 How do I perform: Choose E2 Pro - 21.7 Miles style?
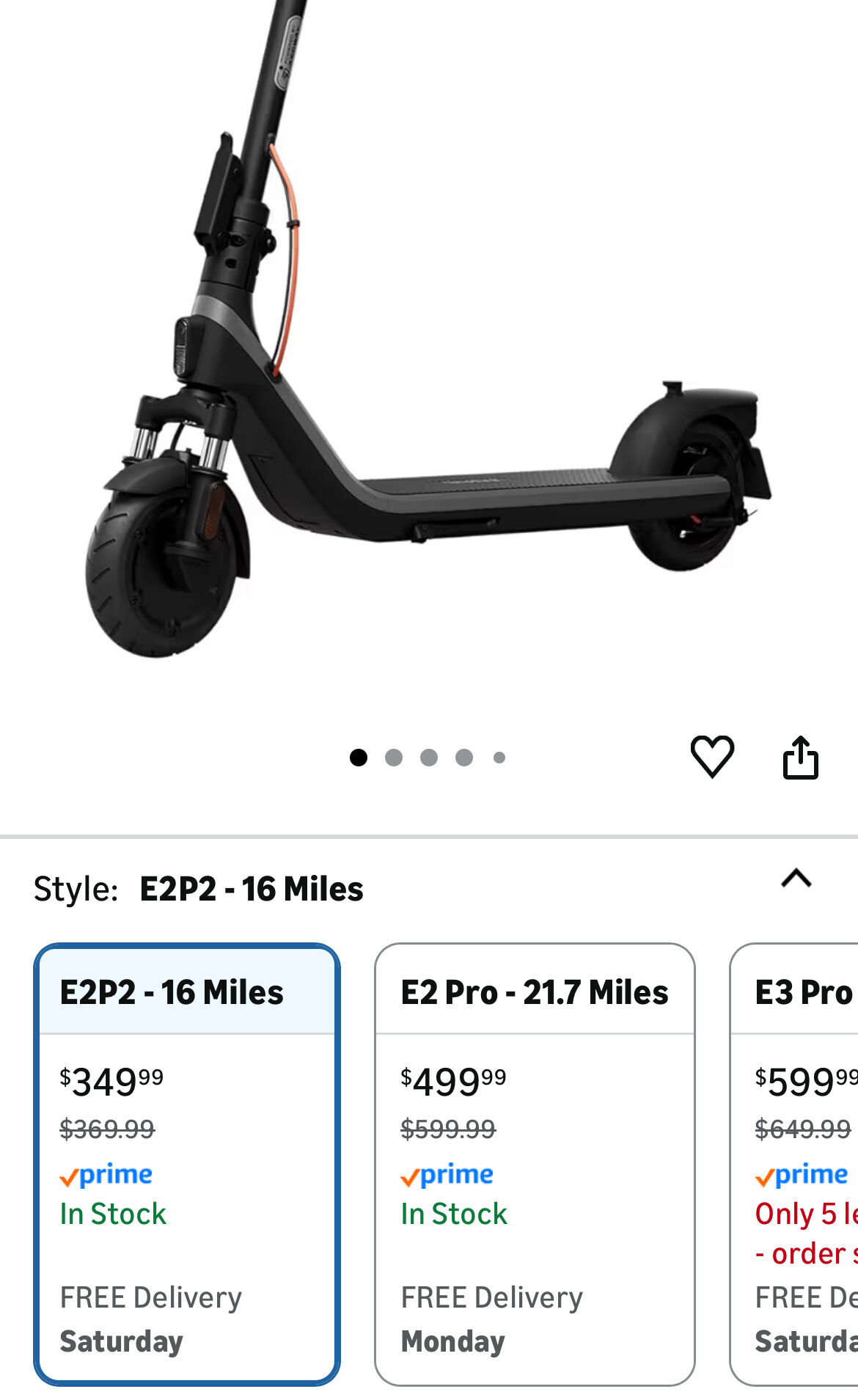pyautogui.click(x=535, y=1163)
